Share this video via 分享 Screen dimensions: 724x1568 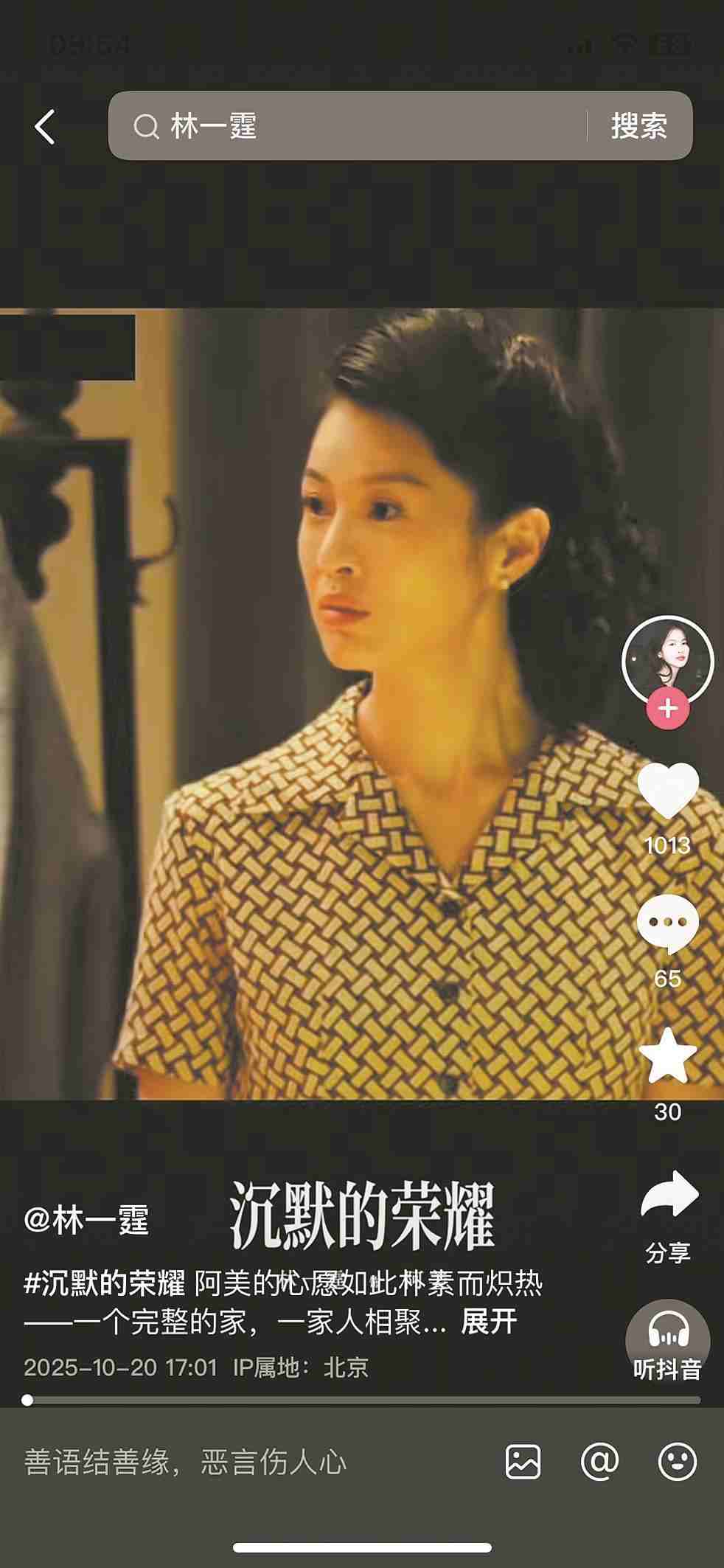pos(668,1196)
